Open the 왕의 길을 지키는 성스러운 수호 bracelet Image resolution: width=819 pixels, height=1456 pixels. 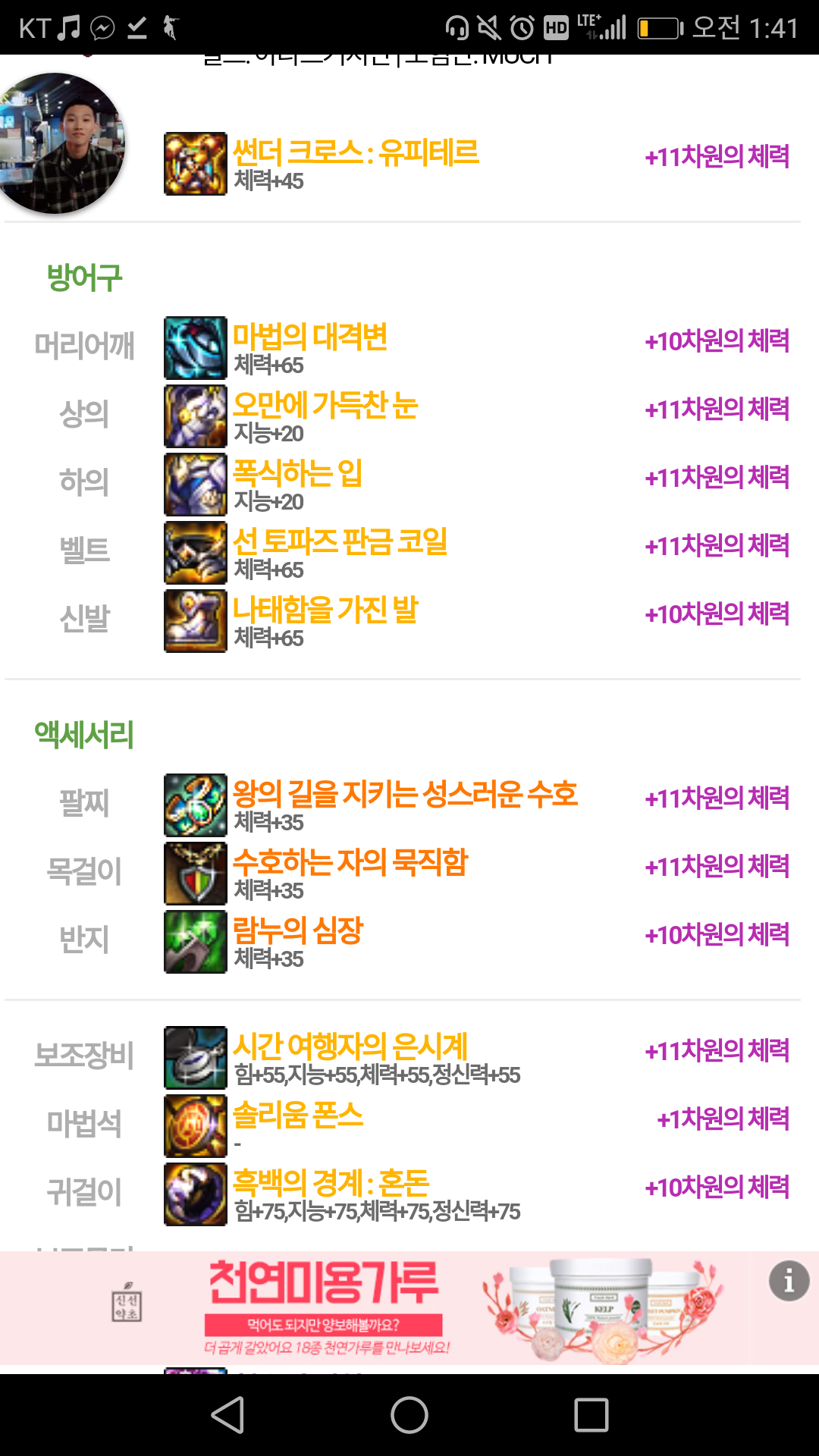point(405,795)
